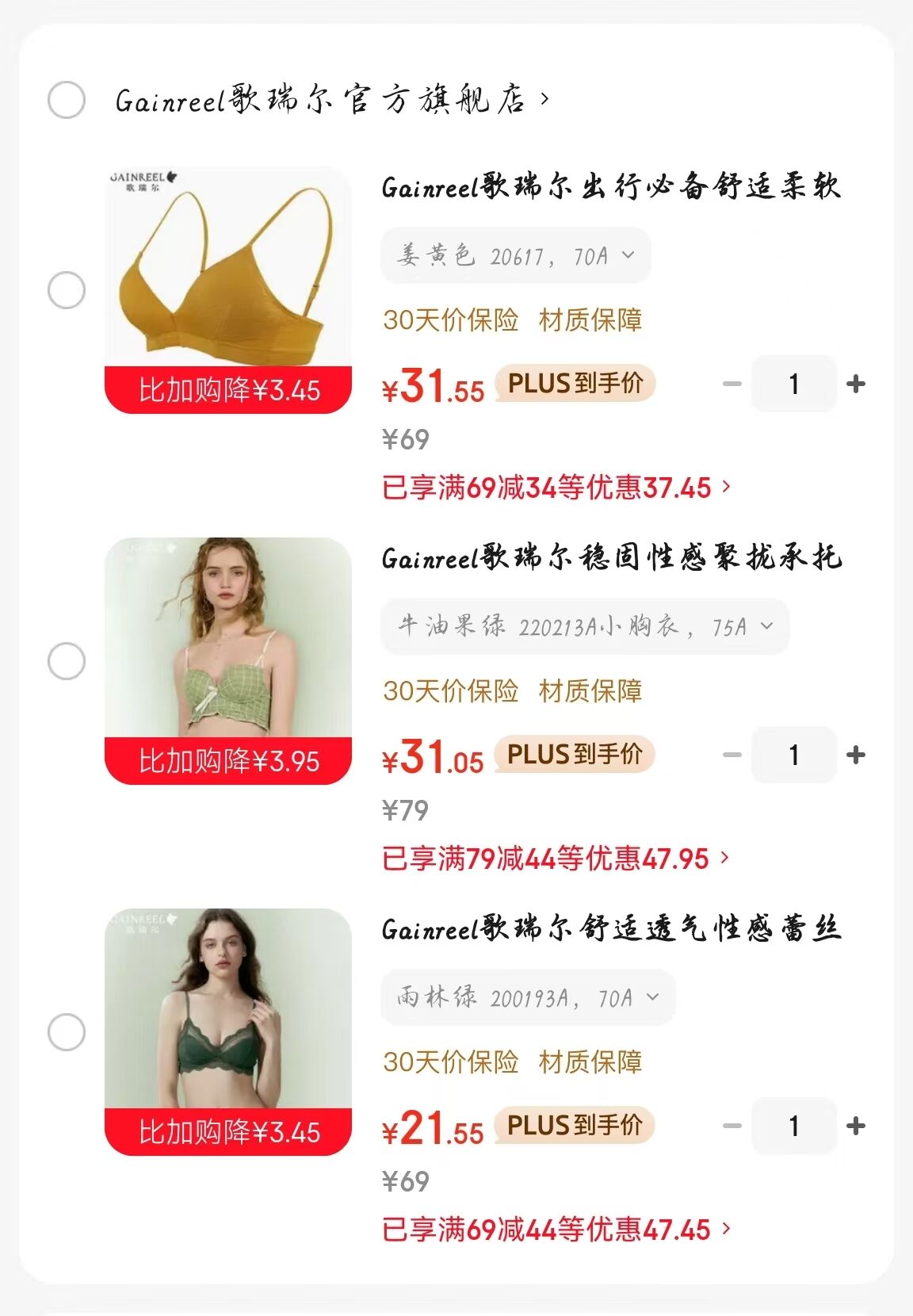The width and height of the screenshot is (913, 1316).
Task: View 已享满69减44等优惠47.45 discount details
Action: [x=555, y=1230]
